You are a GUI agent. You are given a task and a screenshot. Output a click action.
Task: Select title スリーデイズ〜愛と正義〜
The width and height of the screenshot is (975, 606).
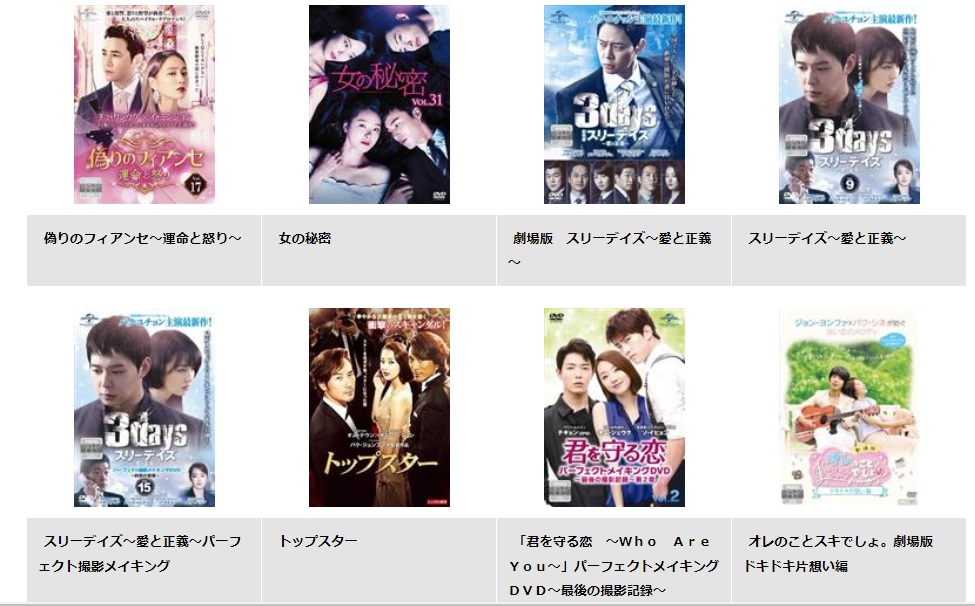[827, 239]
